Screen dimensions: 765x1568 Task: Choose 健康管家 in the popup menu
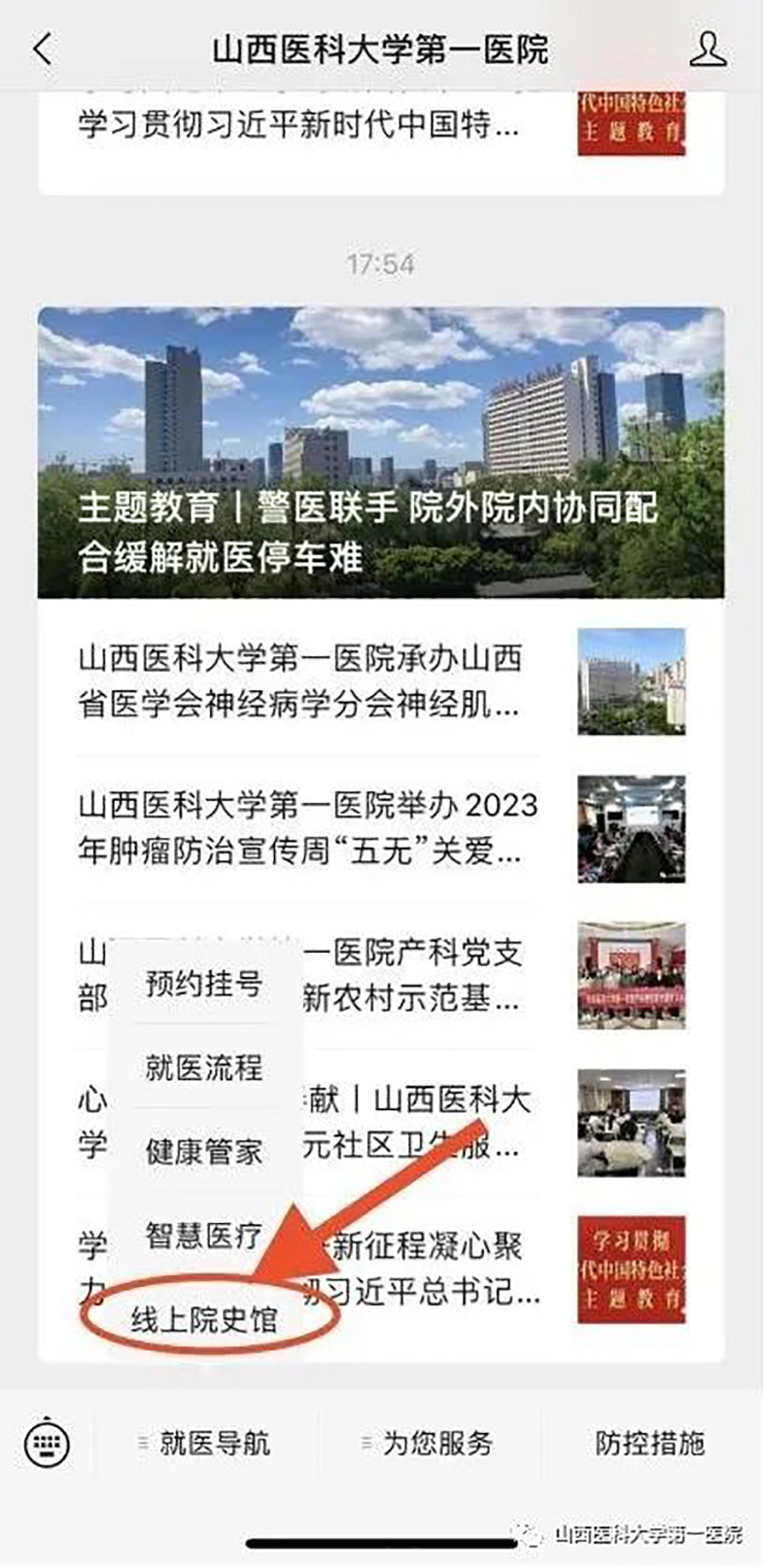coord(204,1152)
